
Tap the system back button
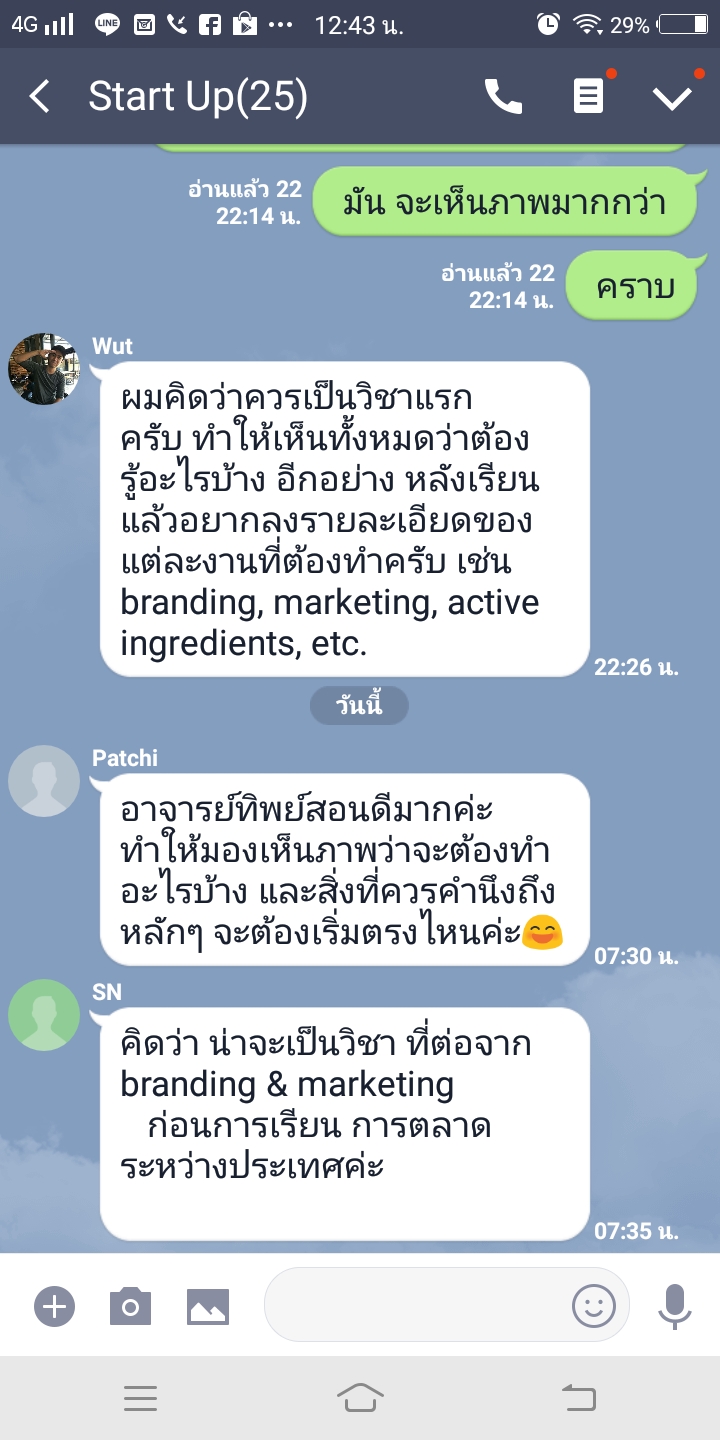click(579, 1398)
